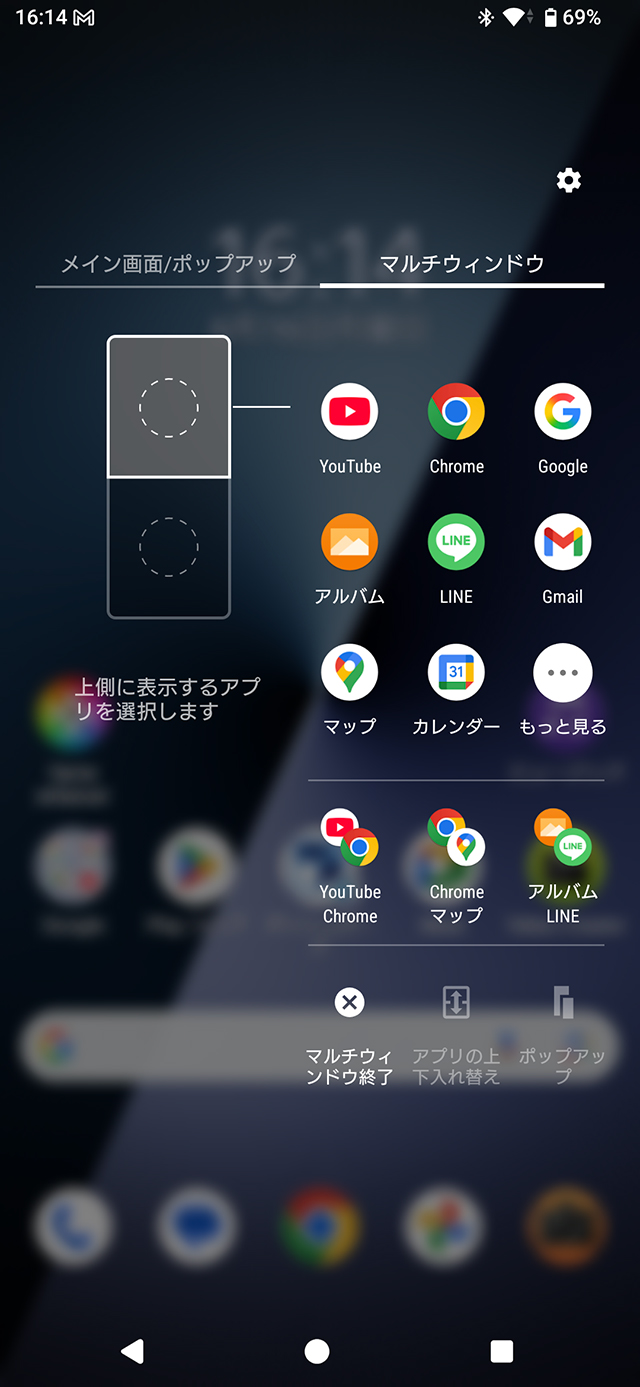This screenshot has height=1387, width=640.
Task: Open recent apps with the square button
Action: tap(502, 1352)
